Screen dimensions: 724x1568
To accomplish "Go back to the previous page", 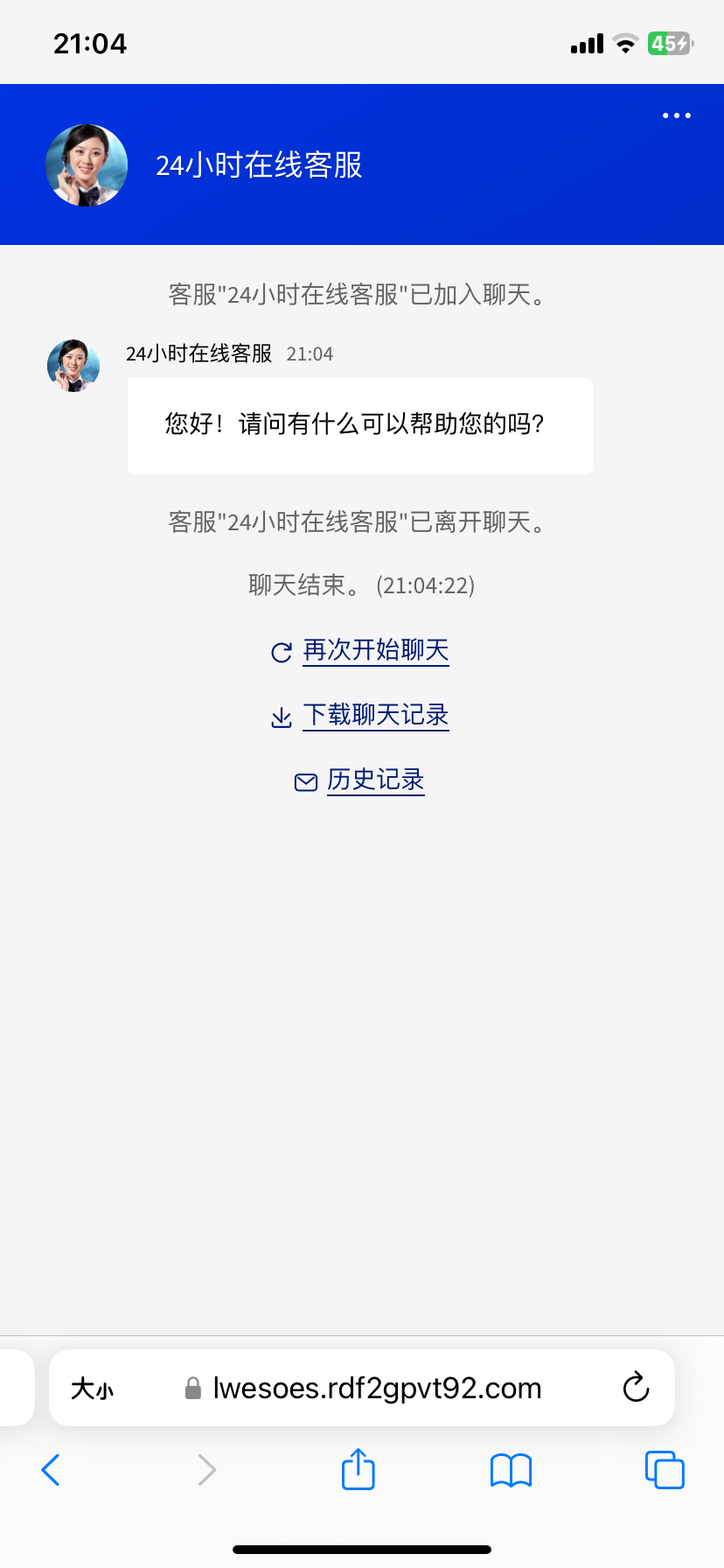I will pos(51,1470).
